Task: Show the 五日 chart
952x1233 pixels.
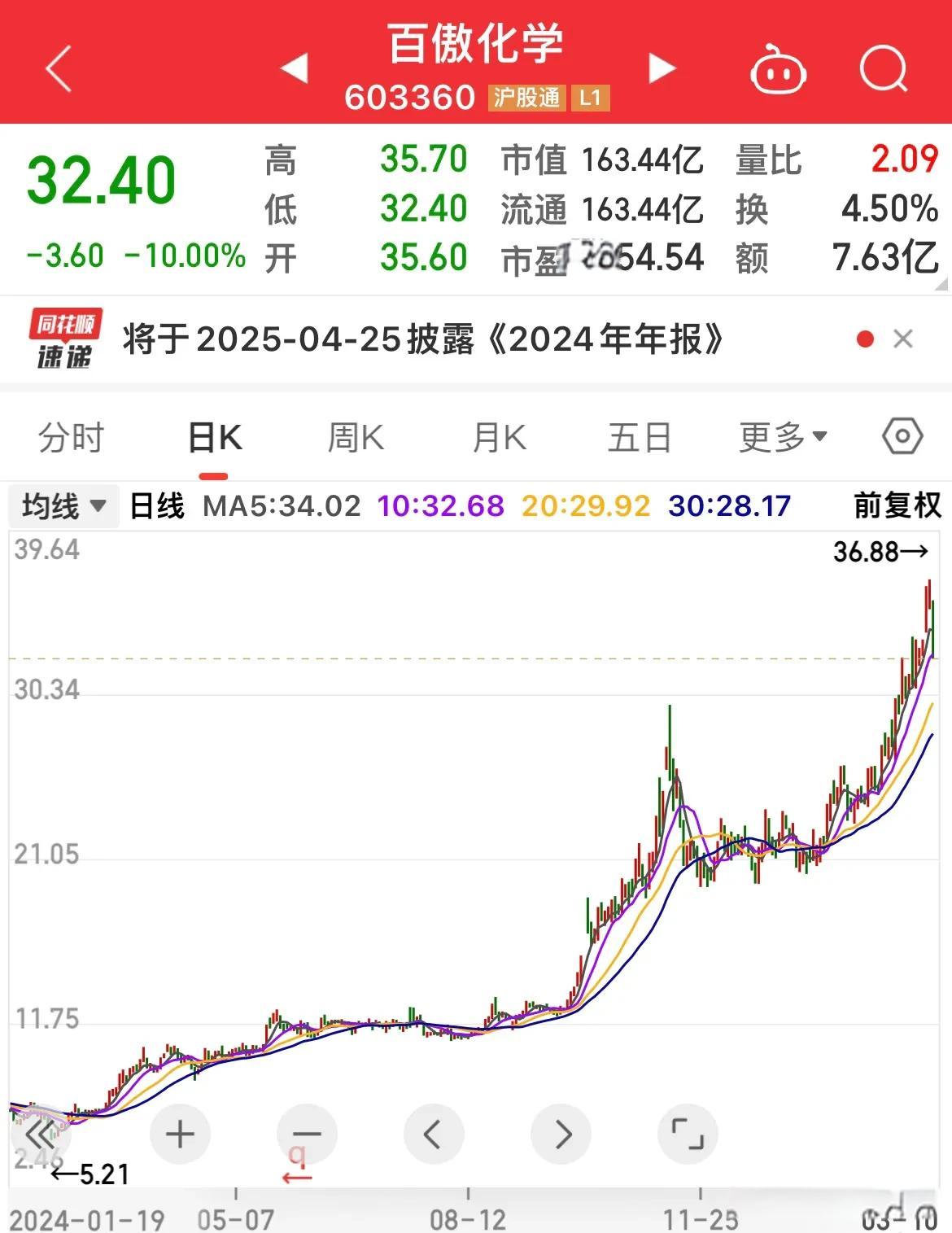Action: pos(640,438)
